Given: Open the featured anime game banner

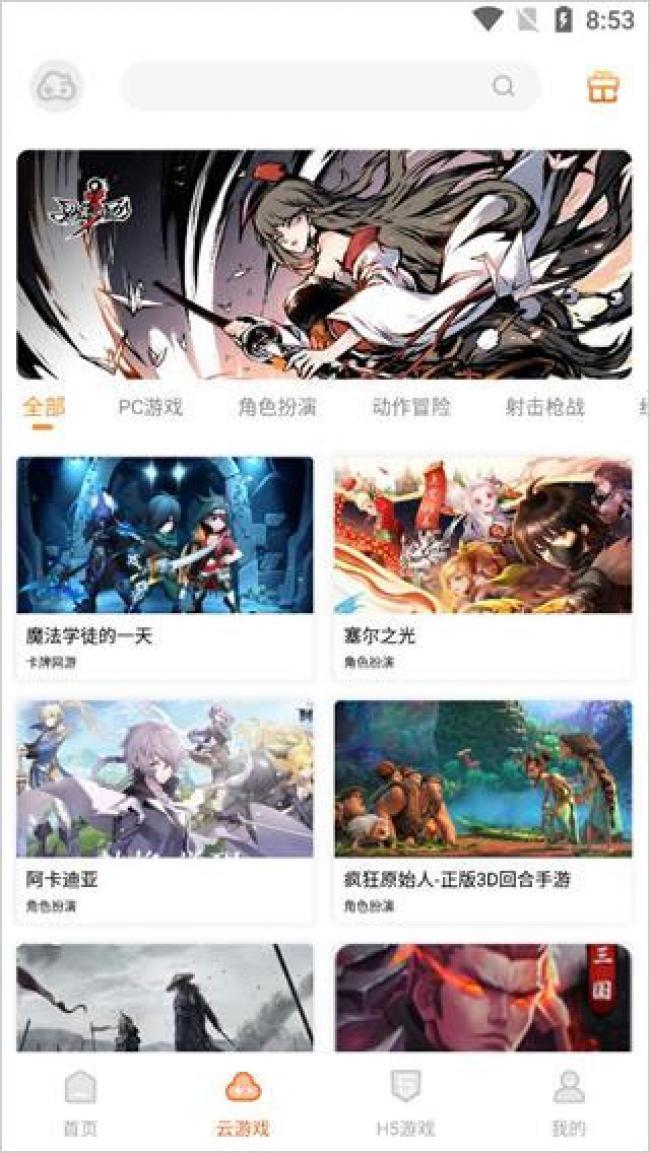Looking at the screenshot, I should click(x=324, y=265).
